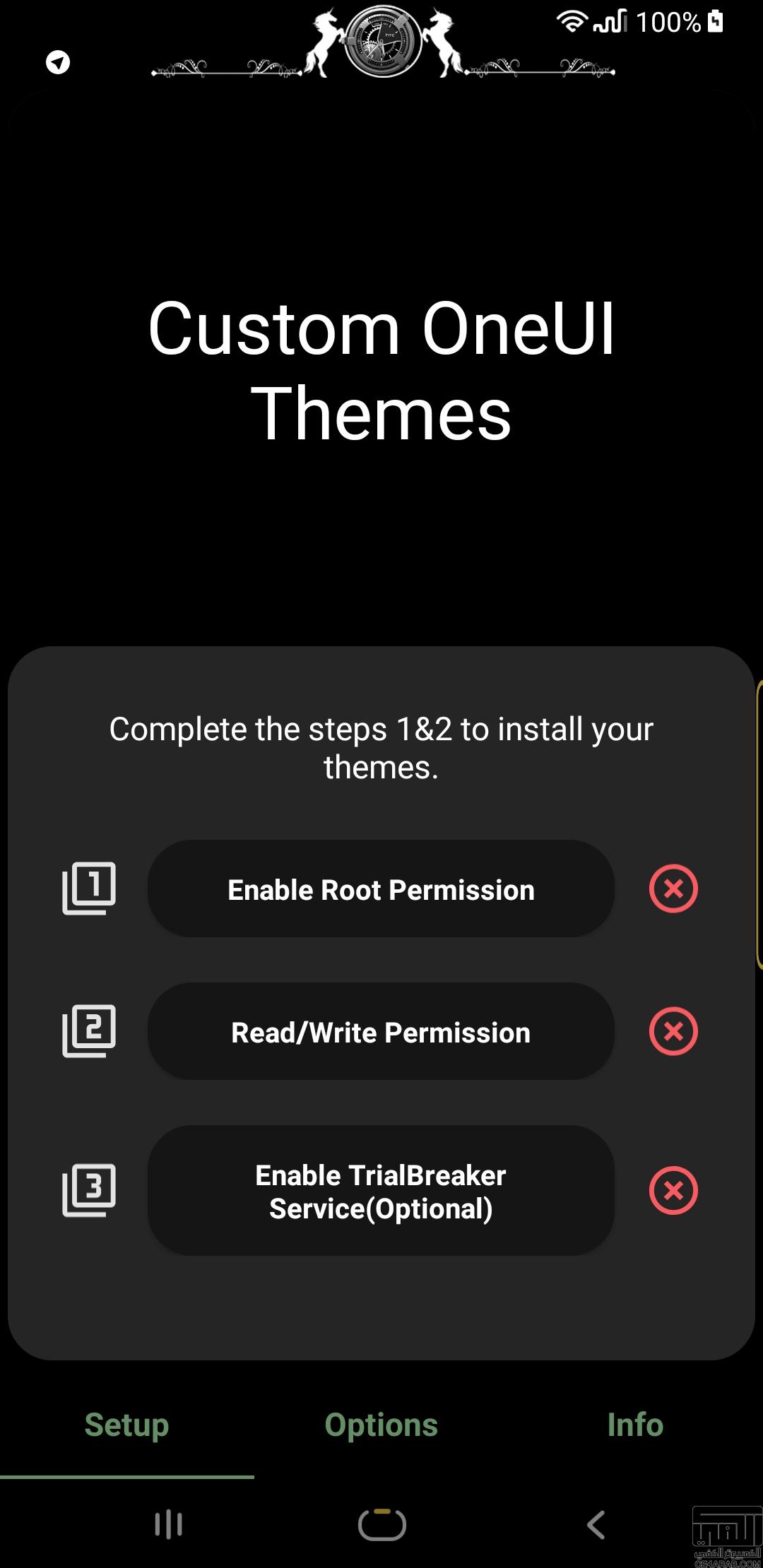Viewport: 763px width, 1568px height.
Task: Open recent apps from navigation bar
Action: coord(168,1525)
